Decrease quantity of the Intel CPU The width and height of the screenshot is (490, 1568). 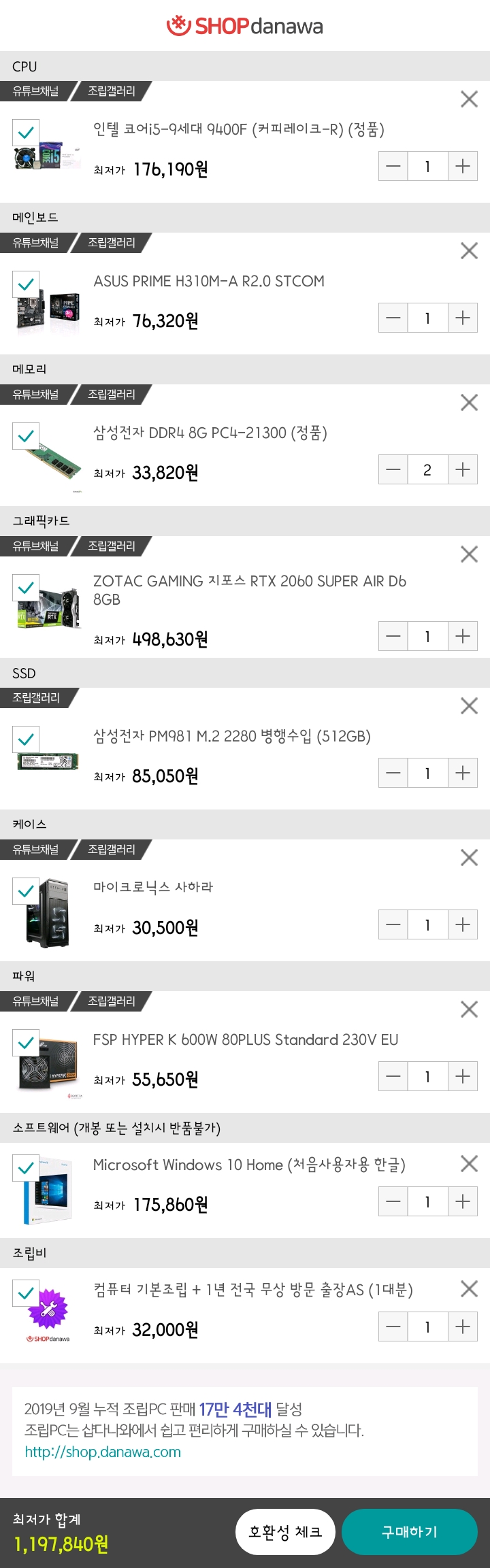[393, 166]
